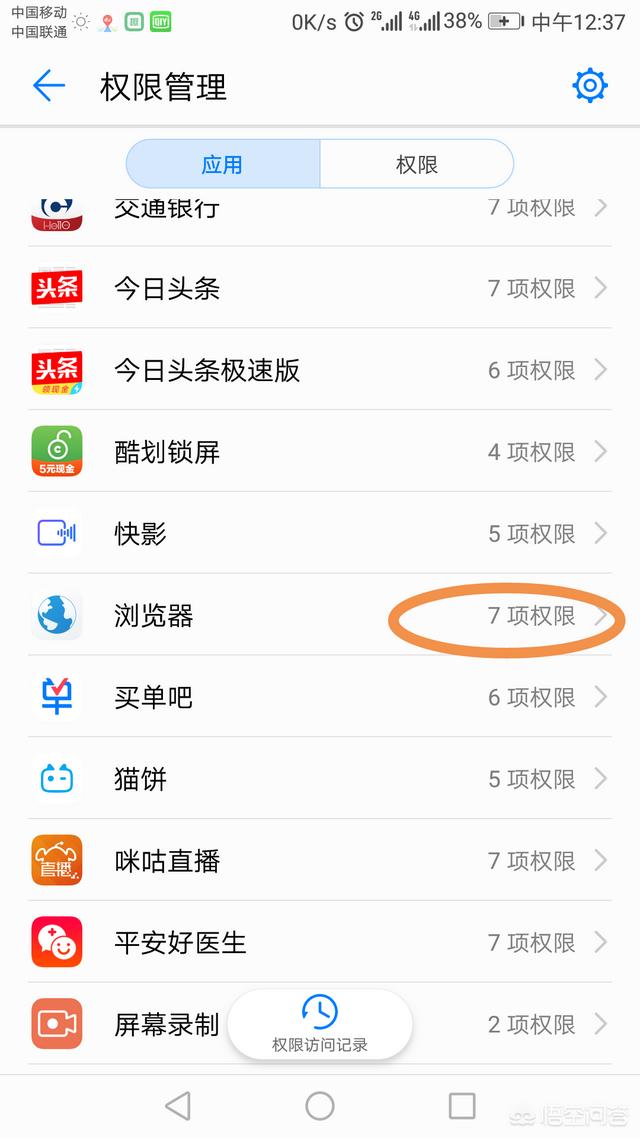Switch to the 权限 tab
This screenshot has height=1138, width=640.
pos(417,165)
